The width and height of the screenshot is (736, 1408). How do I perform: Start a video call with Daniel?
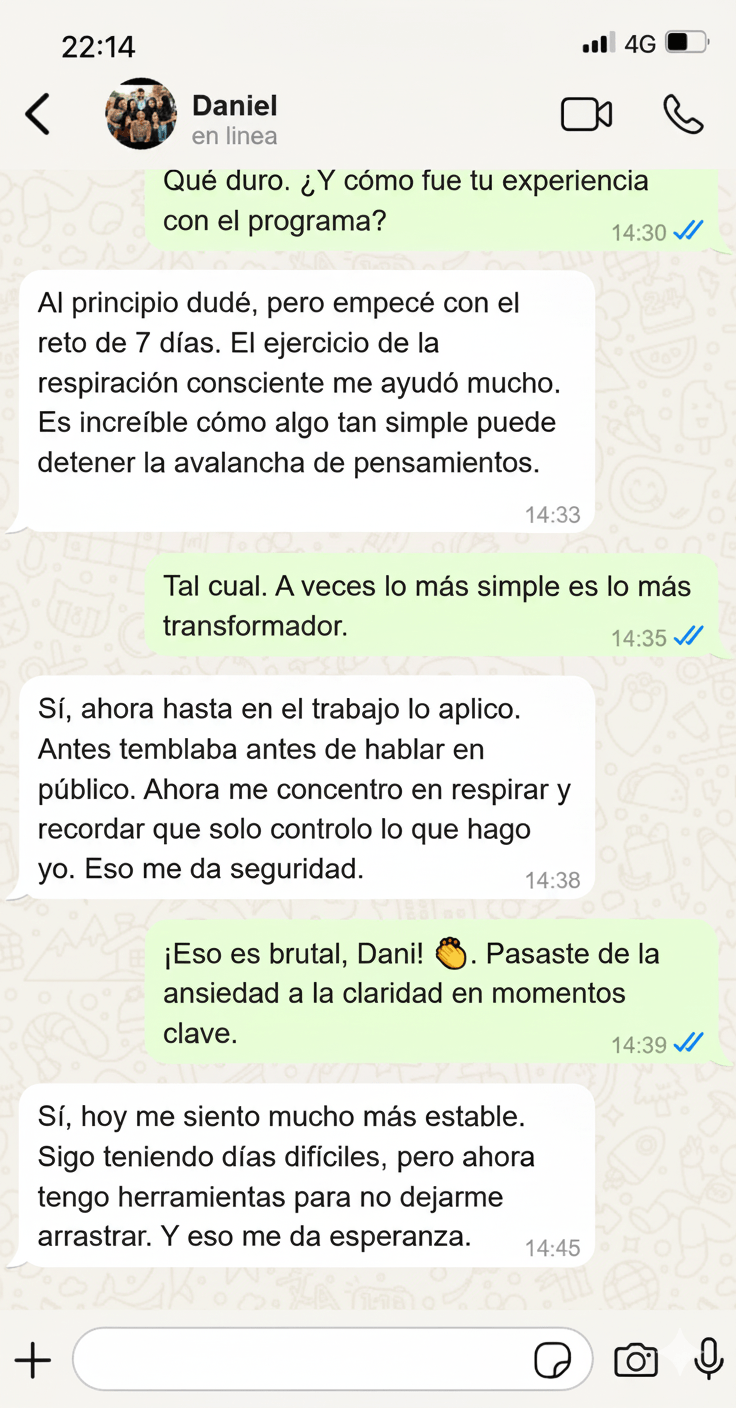586,114
